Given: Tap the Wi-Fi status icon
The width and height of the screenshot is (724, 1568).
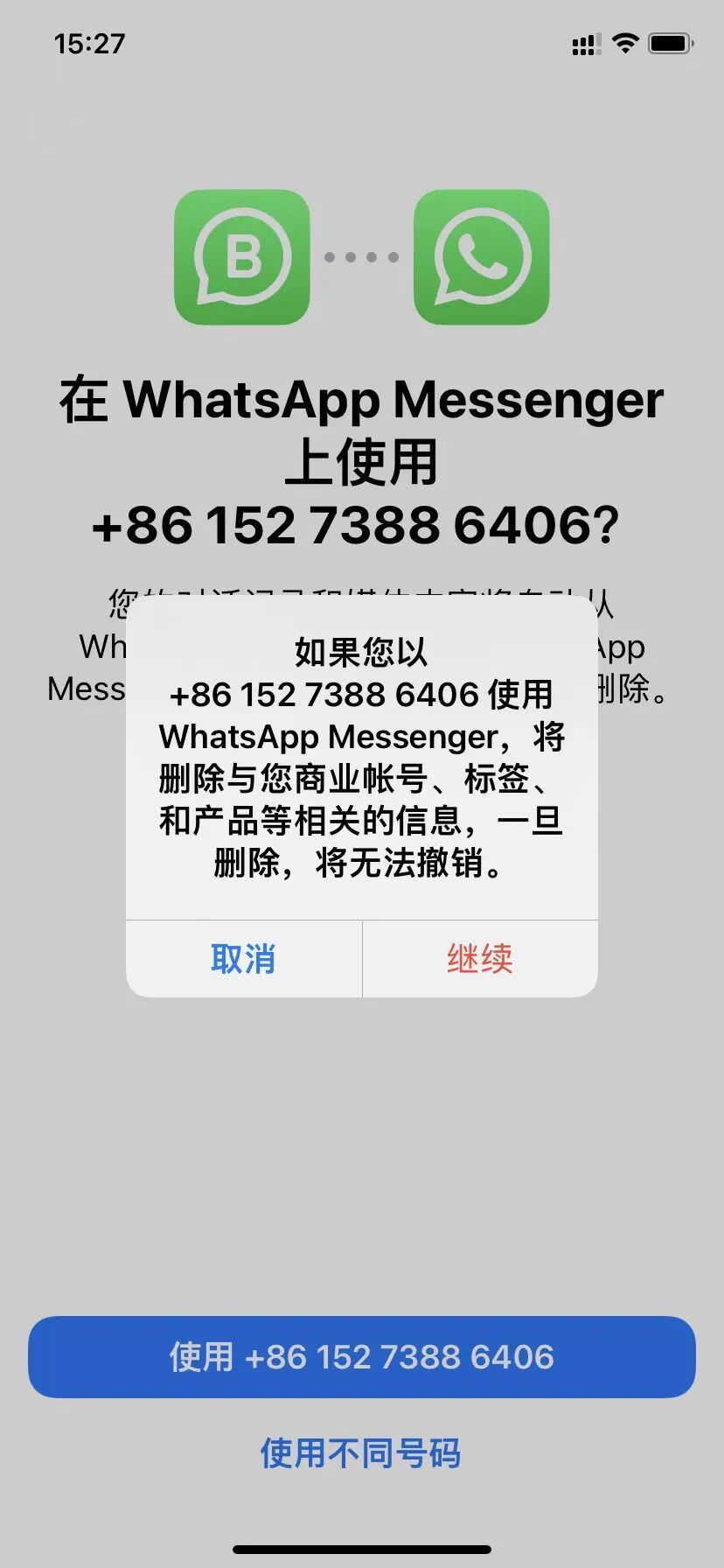Looking at the screenshot, I should [x=623, y=43].
